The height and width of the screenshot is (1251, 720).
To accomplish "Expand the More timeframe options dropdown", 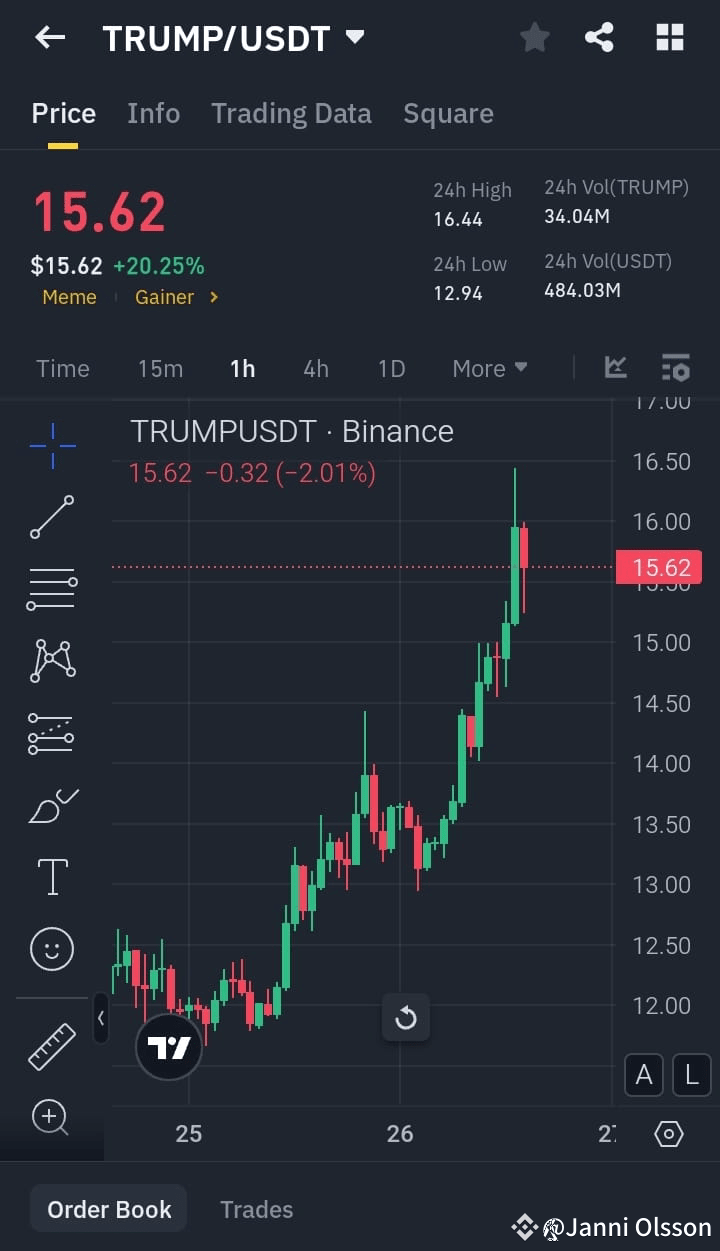I will [x=489, y=368].
